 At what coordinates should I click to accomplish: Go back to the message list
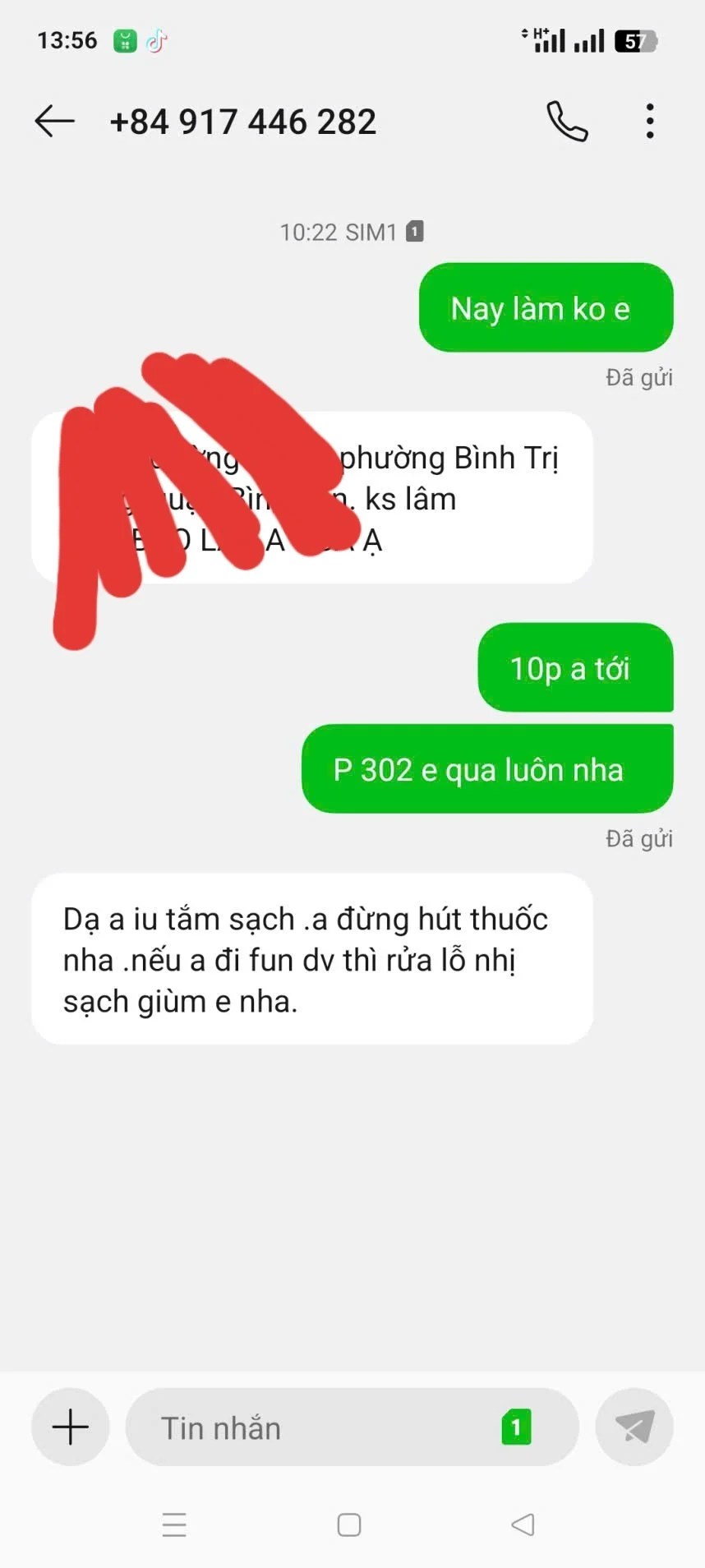(x=54, y=122)
